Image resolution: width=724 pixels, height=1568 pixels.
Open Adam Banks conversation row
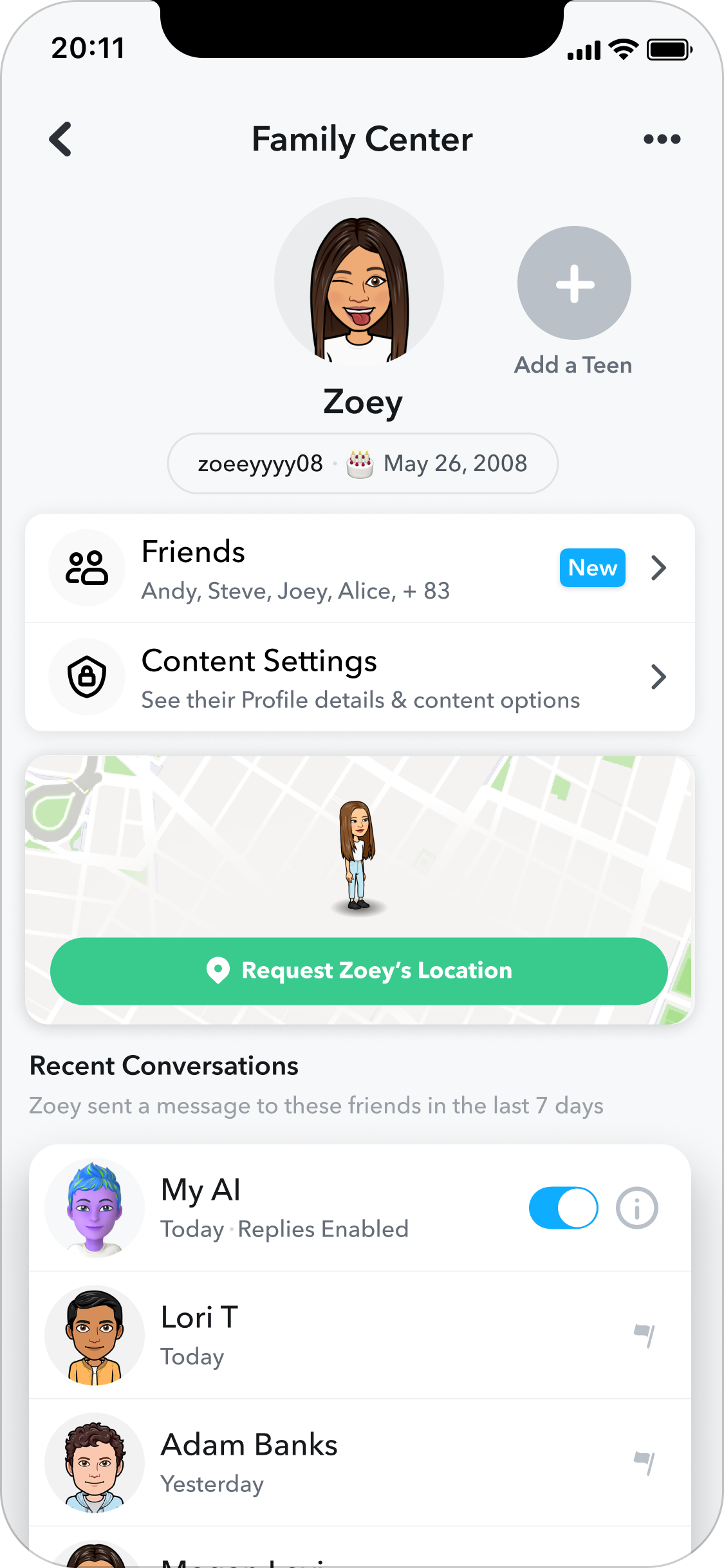tap(322, 1462)
